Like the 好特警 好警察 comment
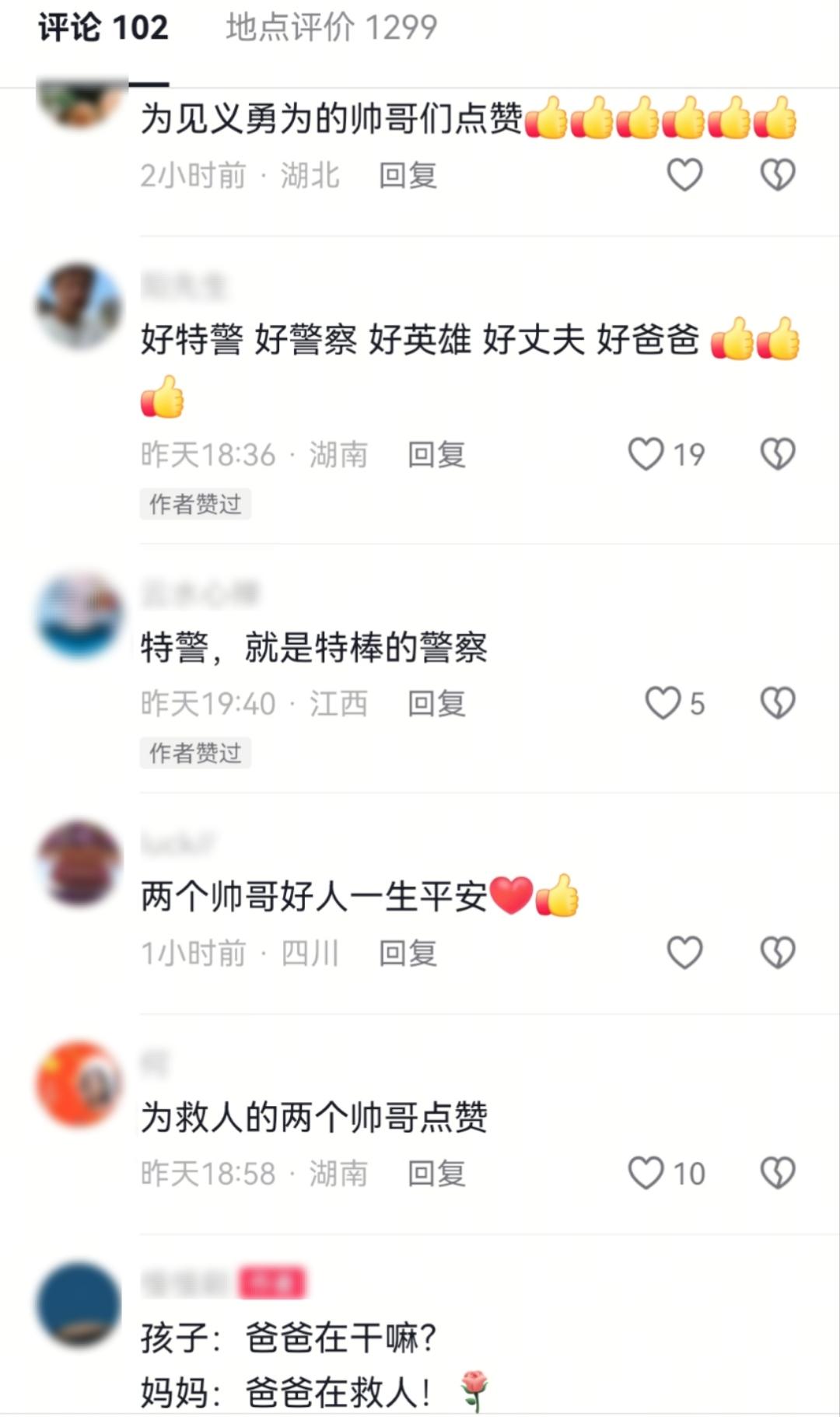Screen dimensions: 840x1417 pos(646,454)
